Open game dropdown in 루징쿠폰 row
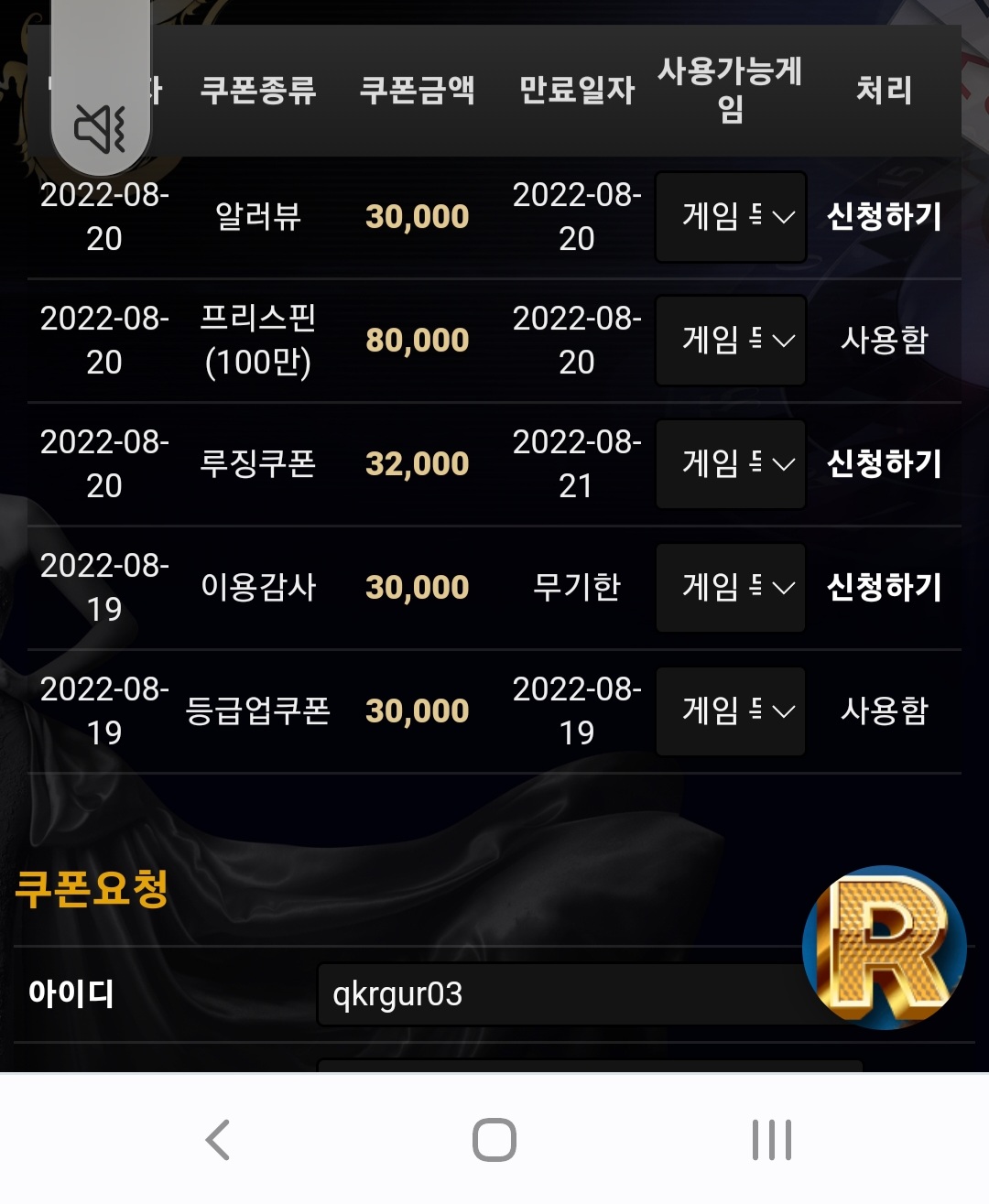 [731, 464]
